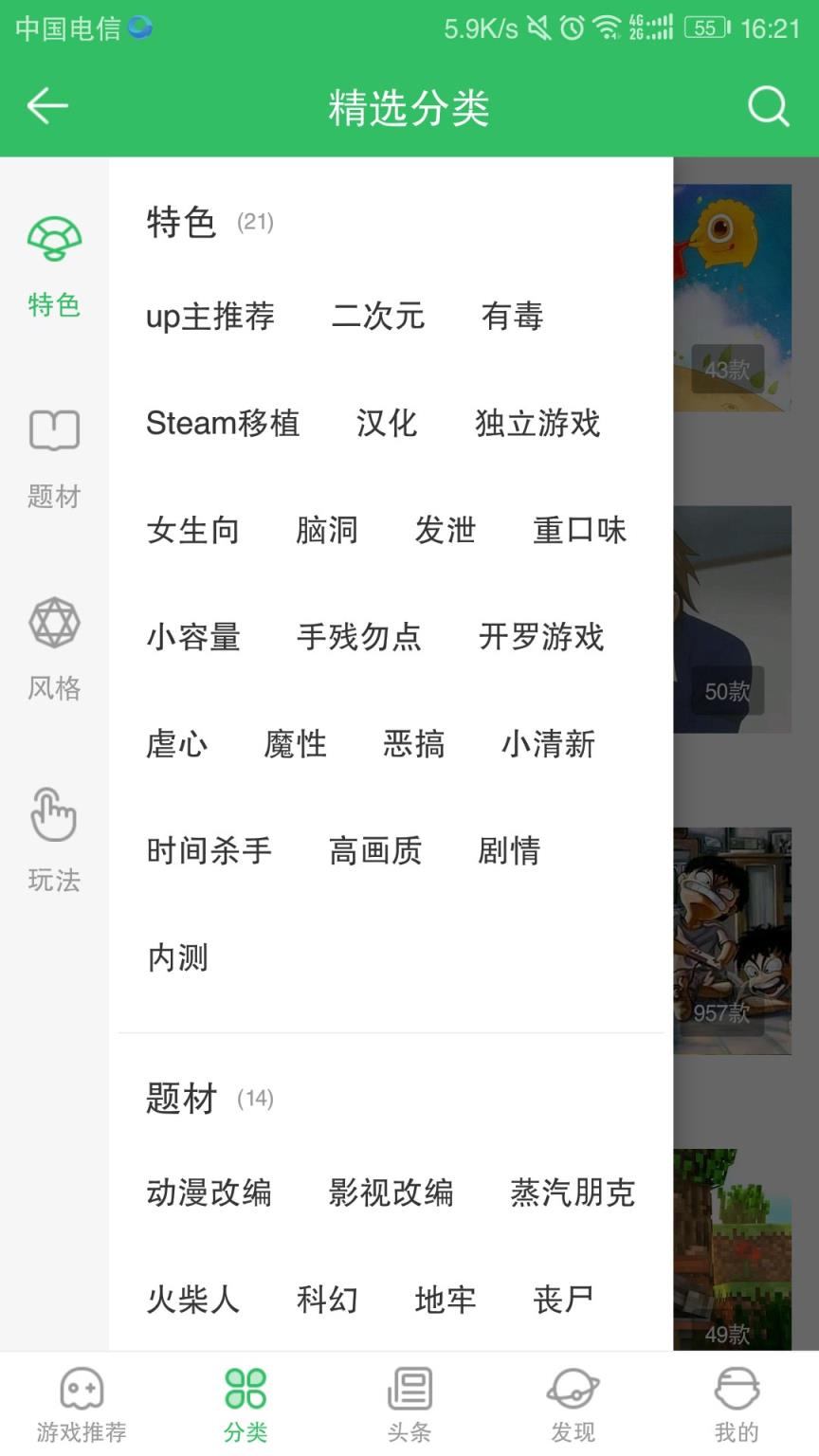Open the Steam移植 category tag
The width and height of the screenshot is (819, 1456).
point(223,424)
